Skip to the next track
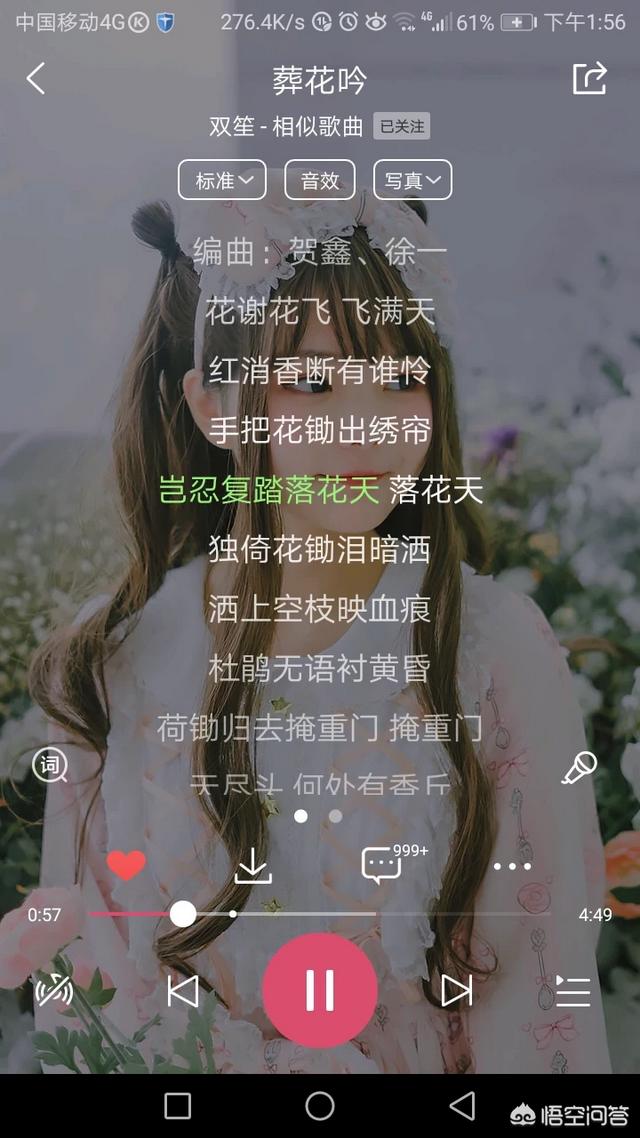640x1138 pixels. point(456,991)
